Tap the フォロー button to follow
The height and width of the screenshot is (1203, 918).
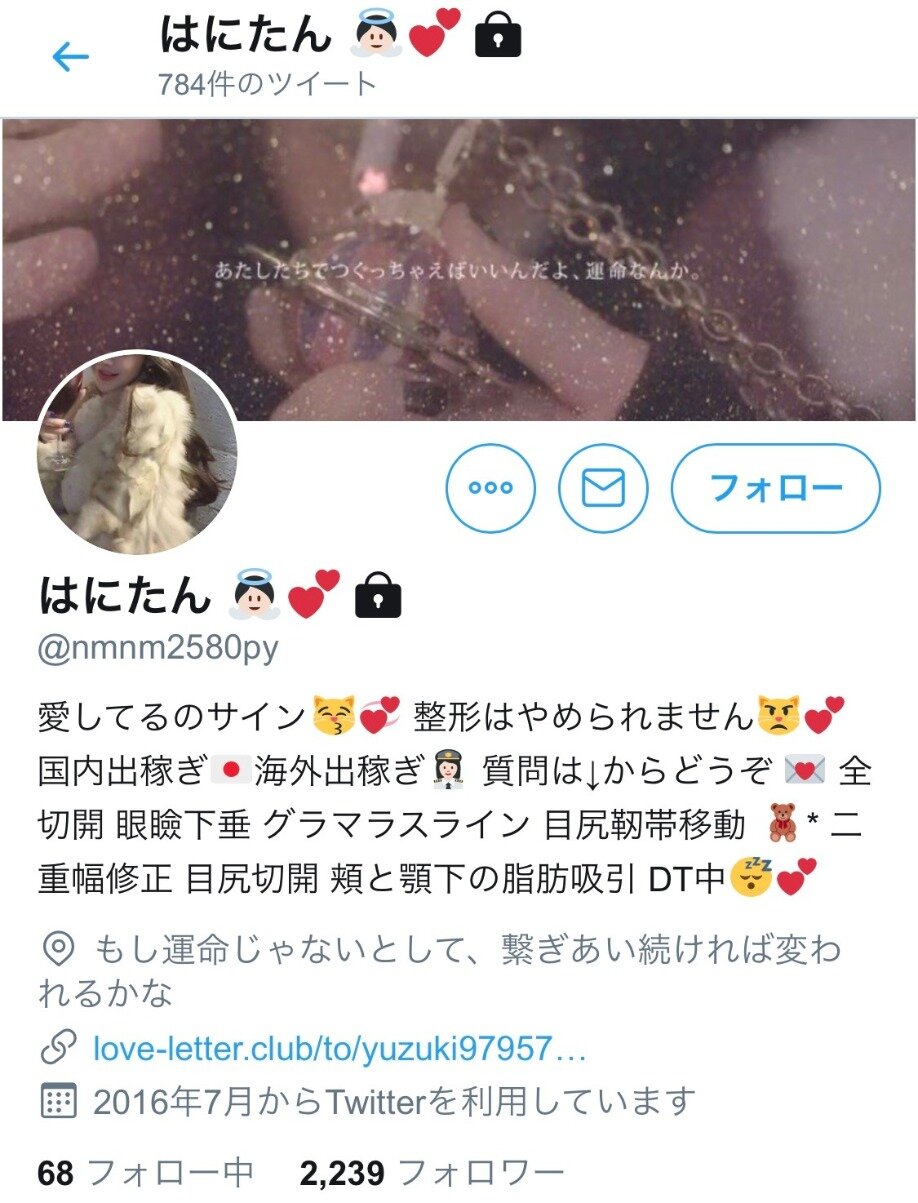[775, 488]
